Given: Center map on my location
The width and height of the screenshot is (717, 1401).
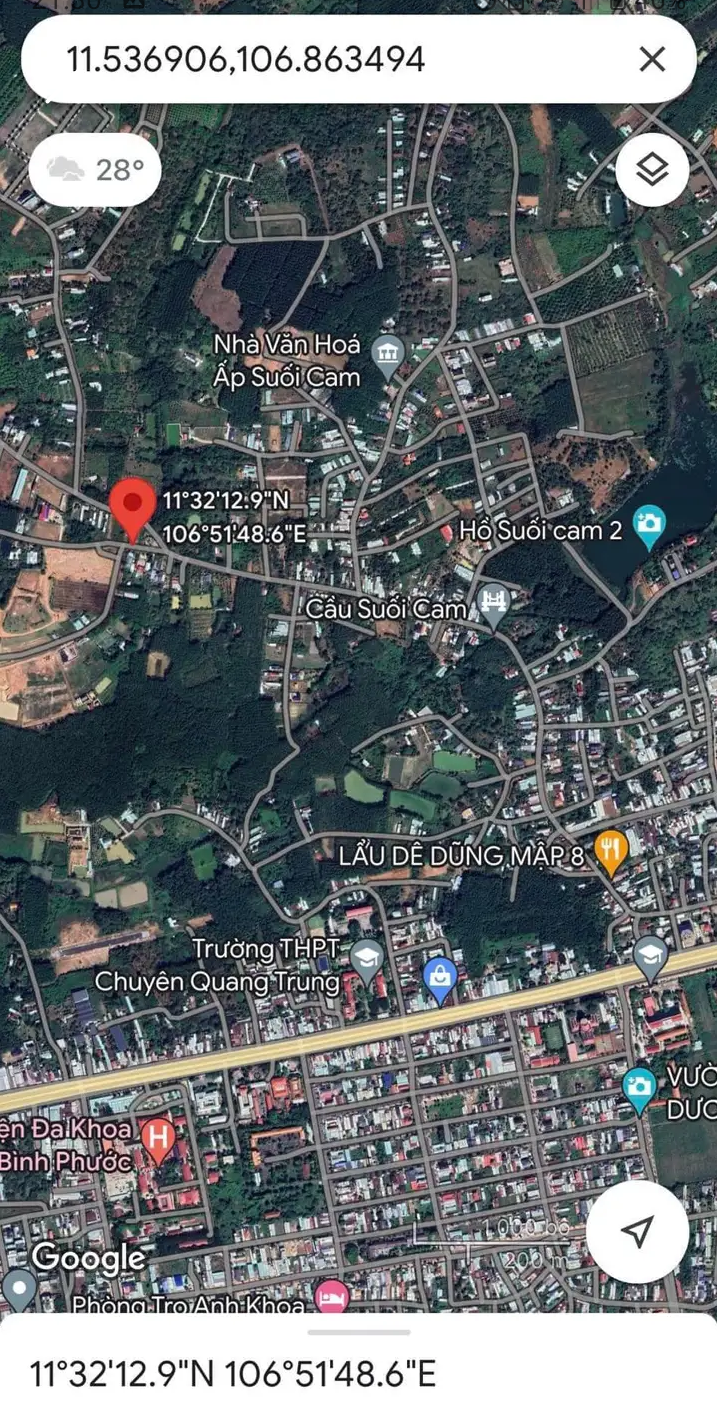Looking at the screenshot, I should 637,1232.
